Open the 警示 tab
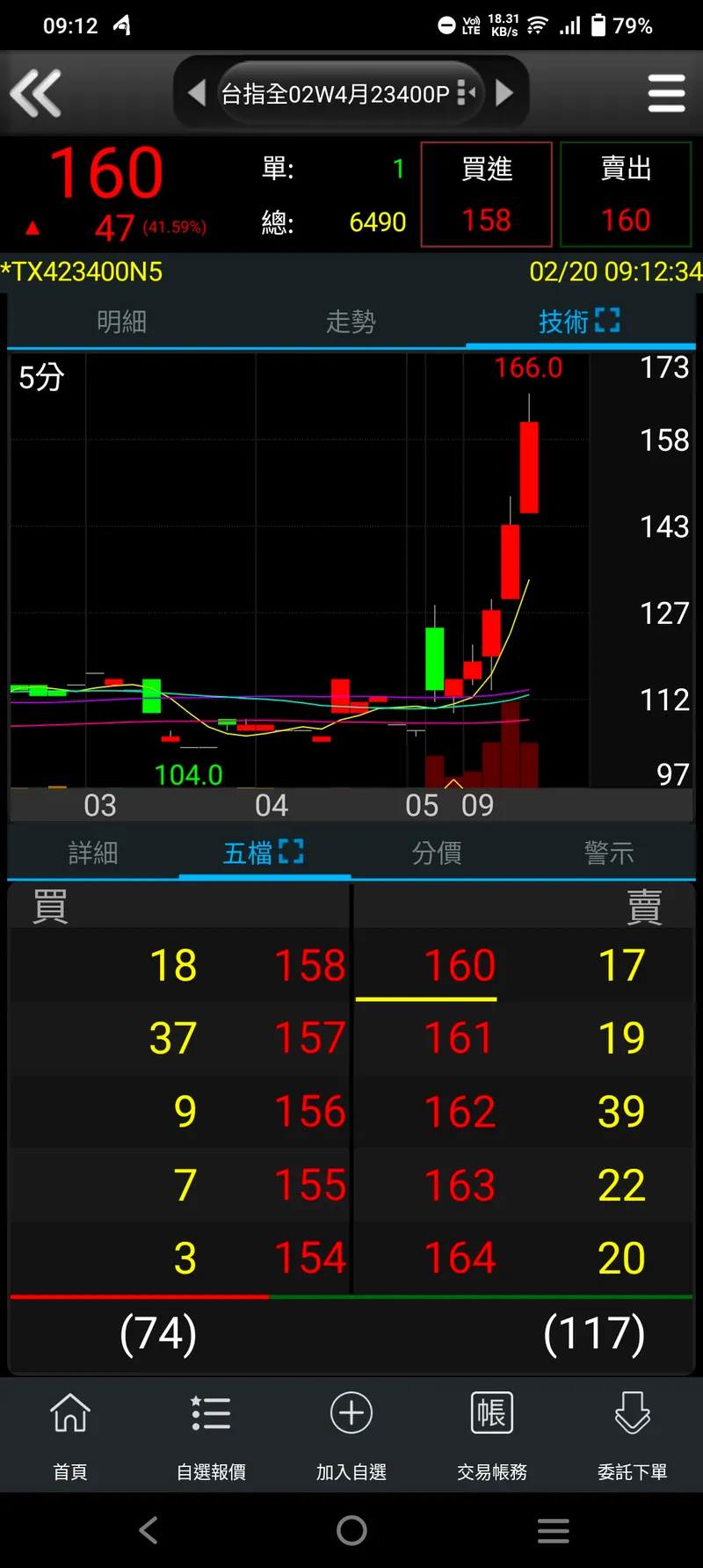The image size is (703, 1568). coord(609,853)
